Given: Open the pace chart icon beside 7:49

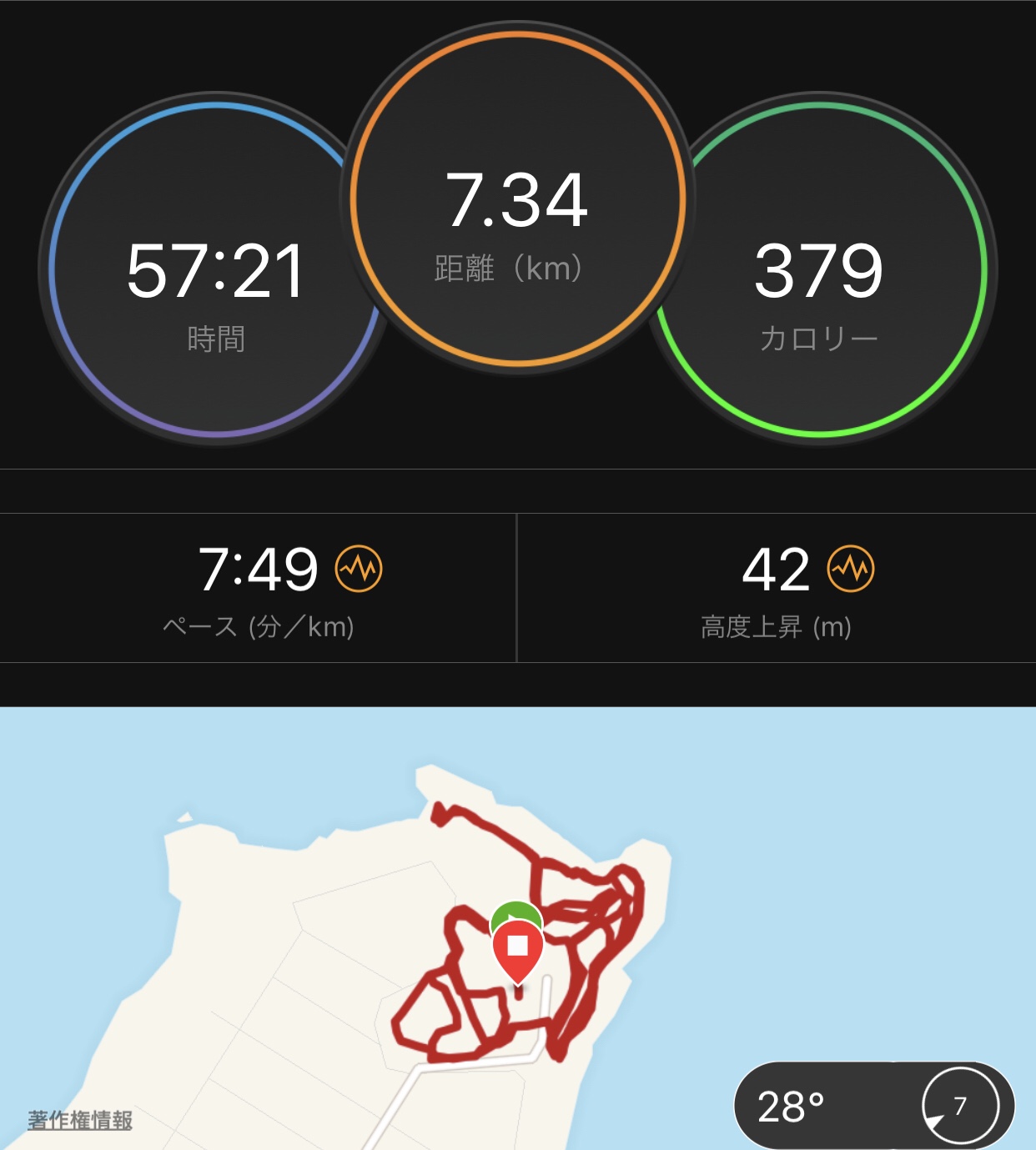Looking at the screenshot, I should (359, 569).
